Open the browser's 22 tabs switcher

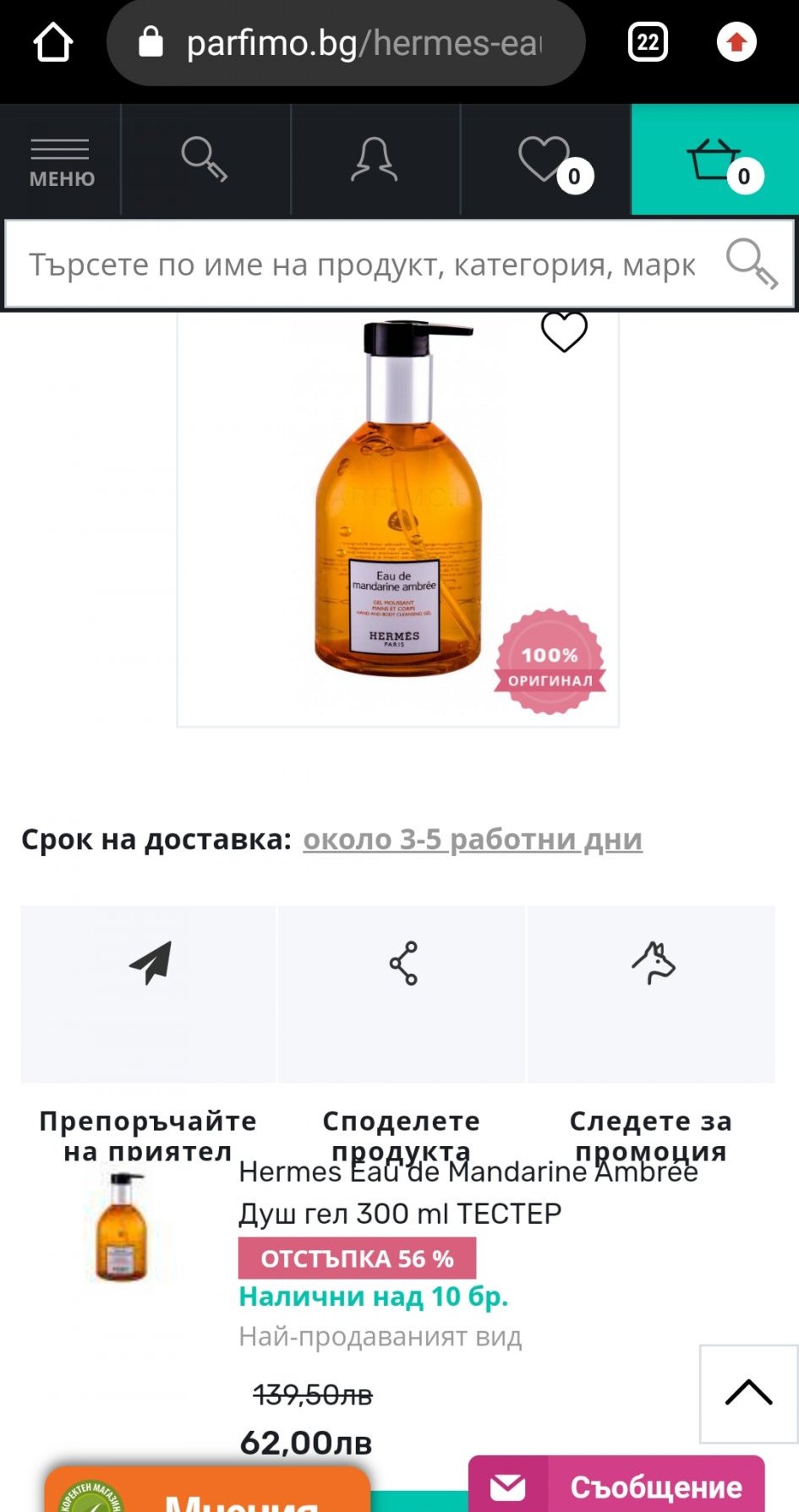click(648, 42)
